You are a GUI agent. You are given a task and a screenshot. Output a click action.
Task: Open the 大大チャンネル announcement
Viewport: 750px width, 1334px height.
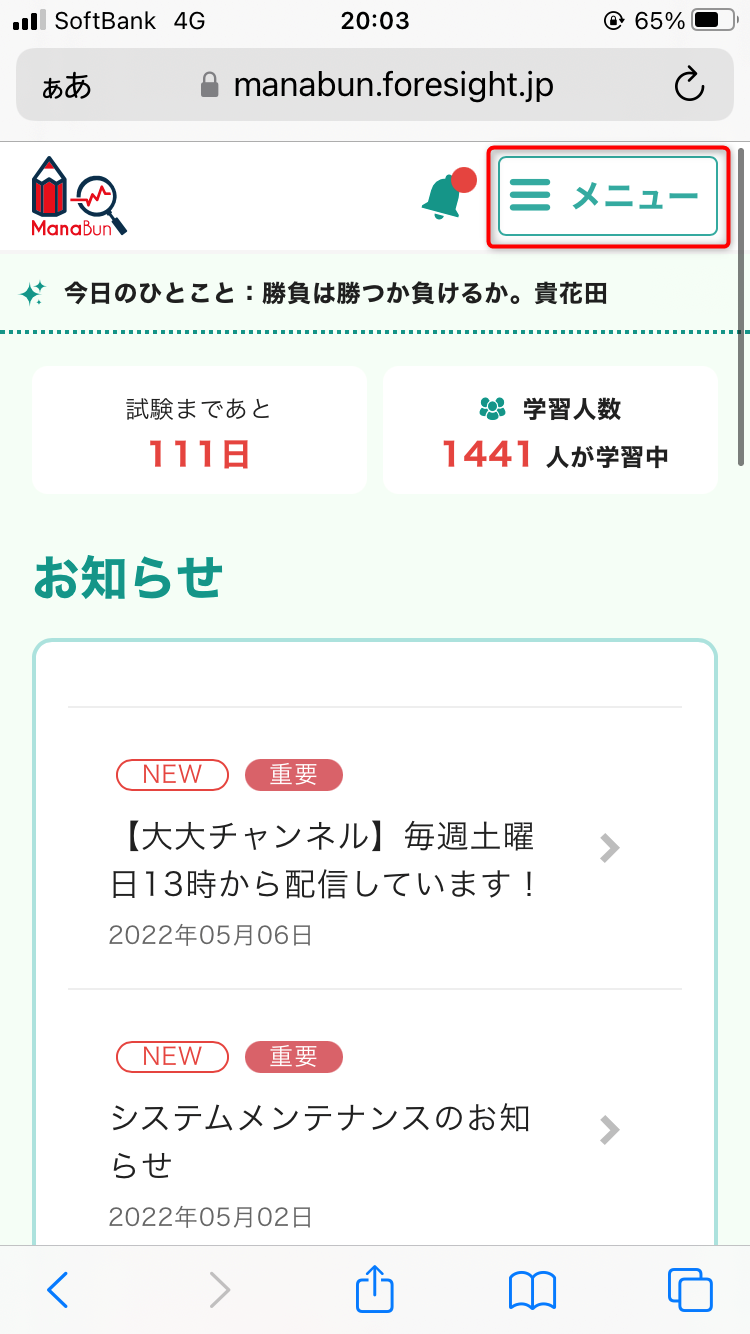(375, 848)
